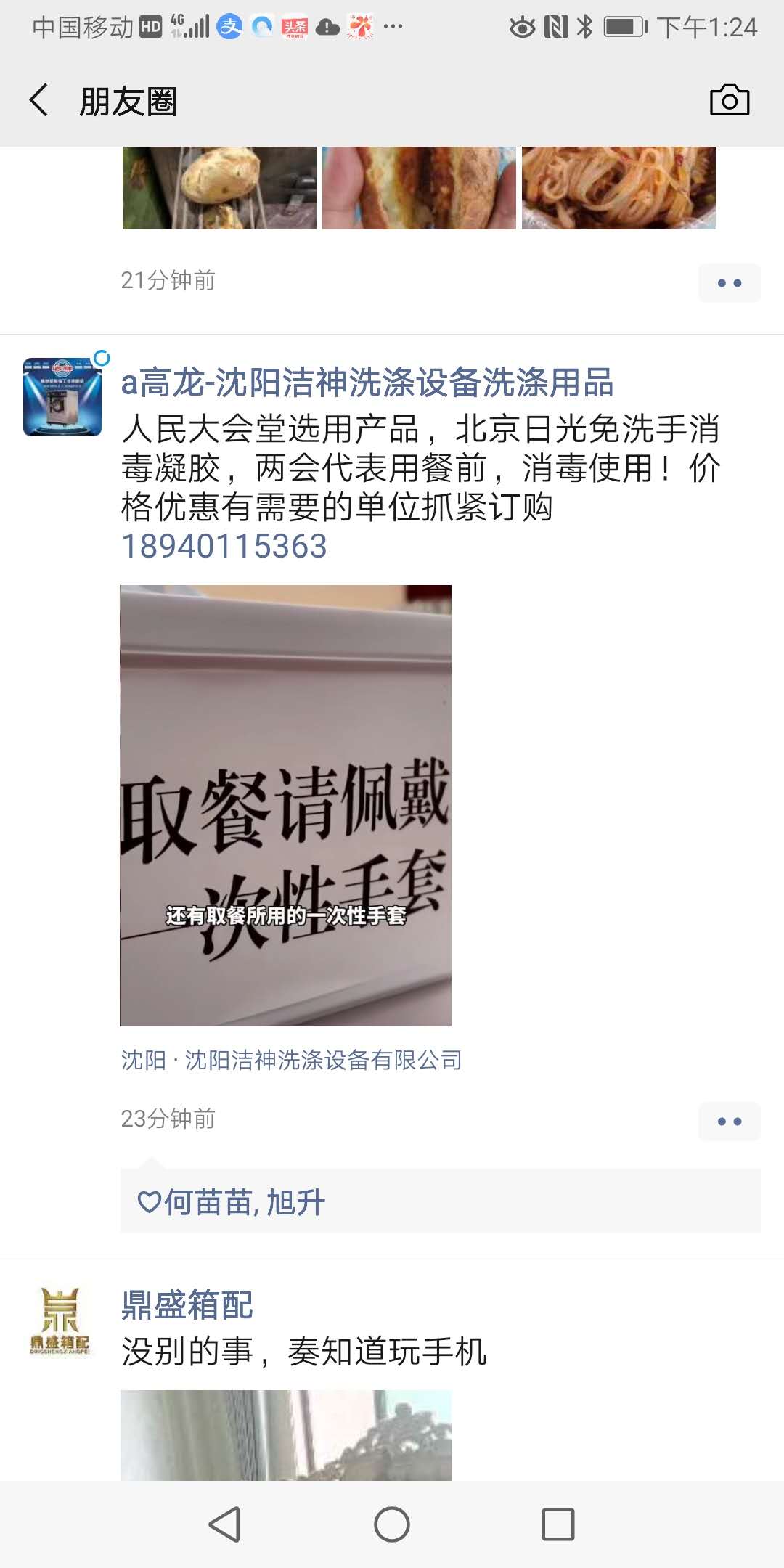The height and width of the screenshot is (1568, 784).
Task: Tap the name a高龙-沈阳洁神洗涤设备洗涤用品
Action: 367,383
